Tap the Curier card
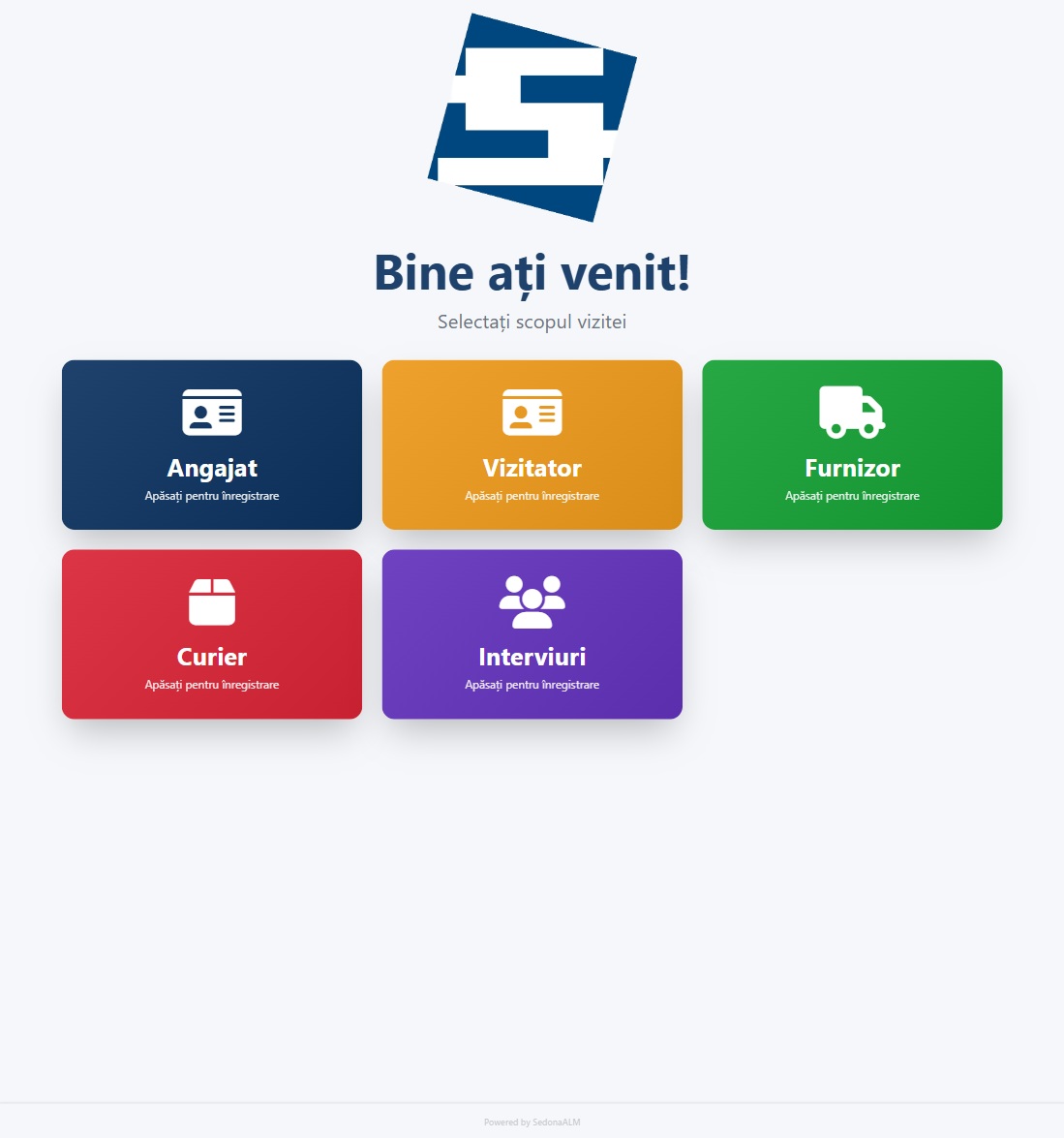 pyautogui.click(x=212, y=634)
